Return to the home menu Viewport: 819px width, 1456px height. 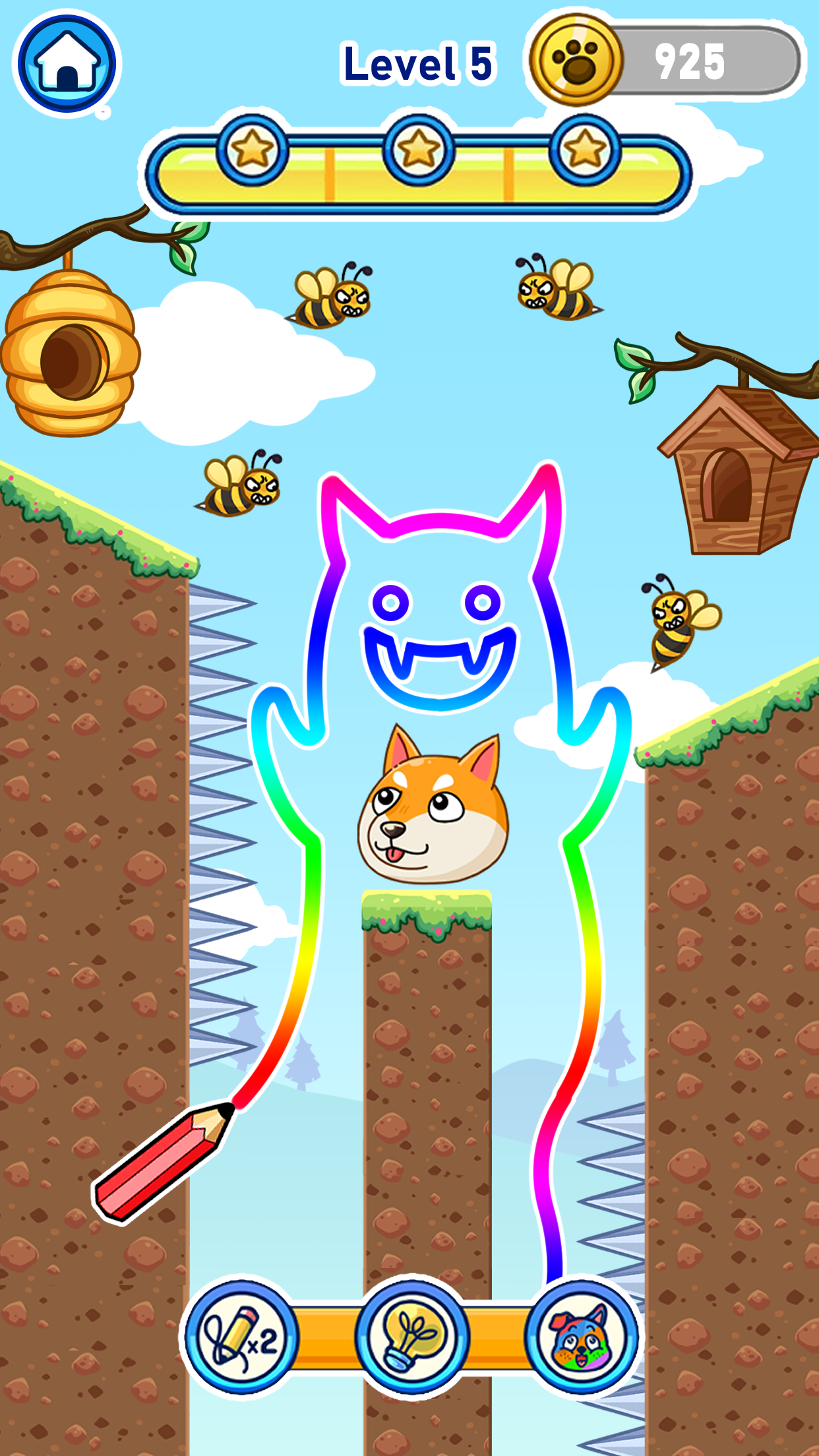[x=67, y=65]
